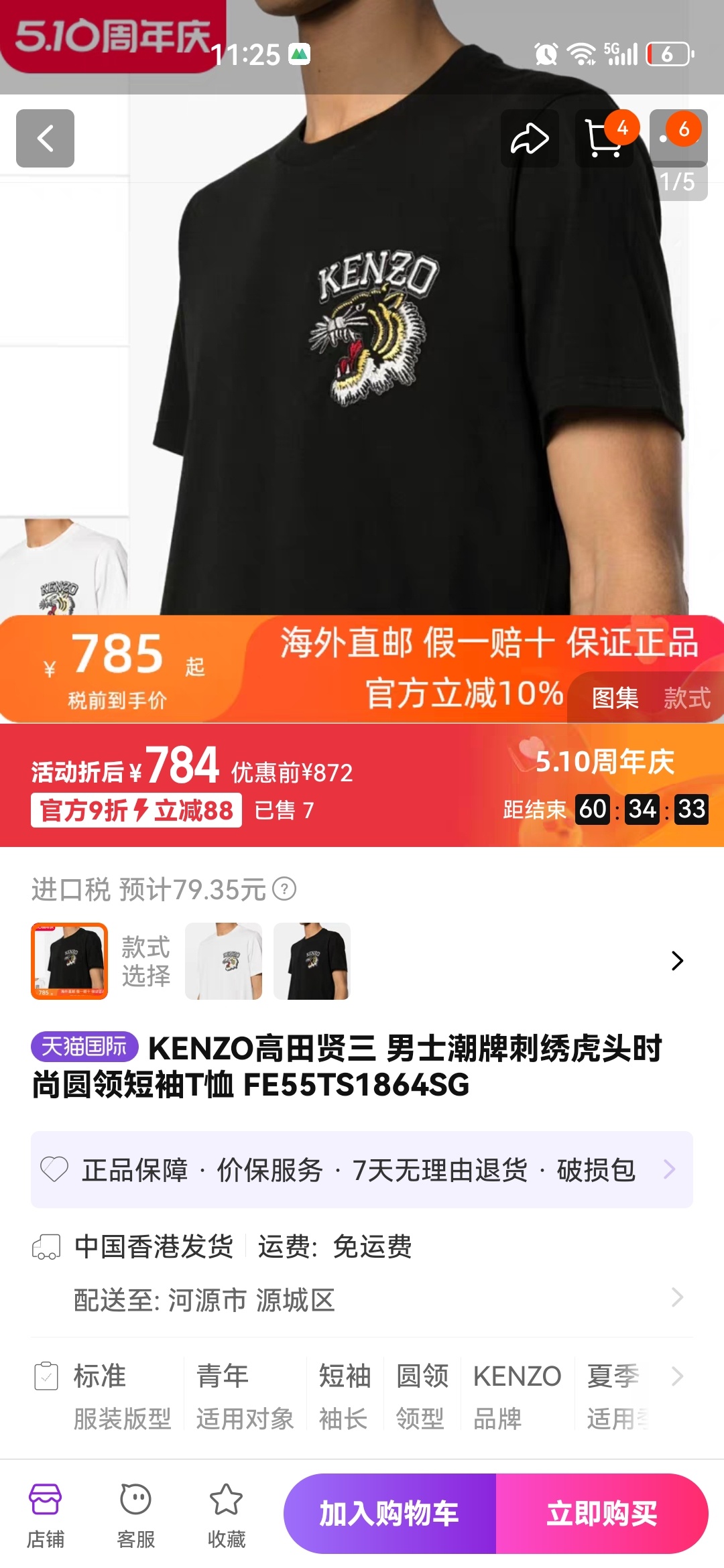Select the first black T-shirt thumbnail
Image resolution: width=724 pixels, height=1568 pixels.
[69, 961]
